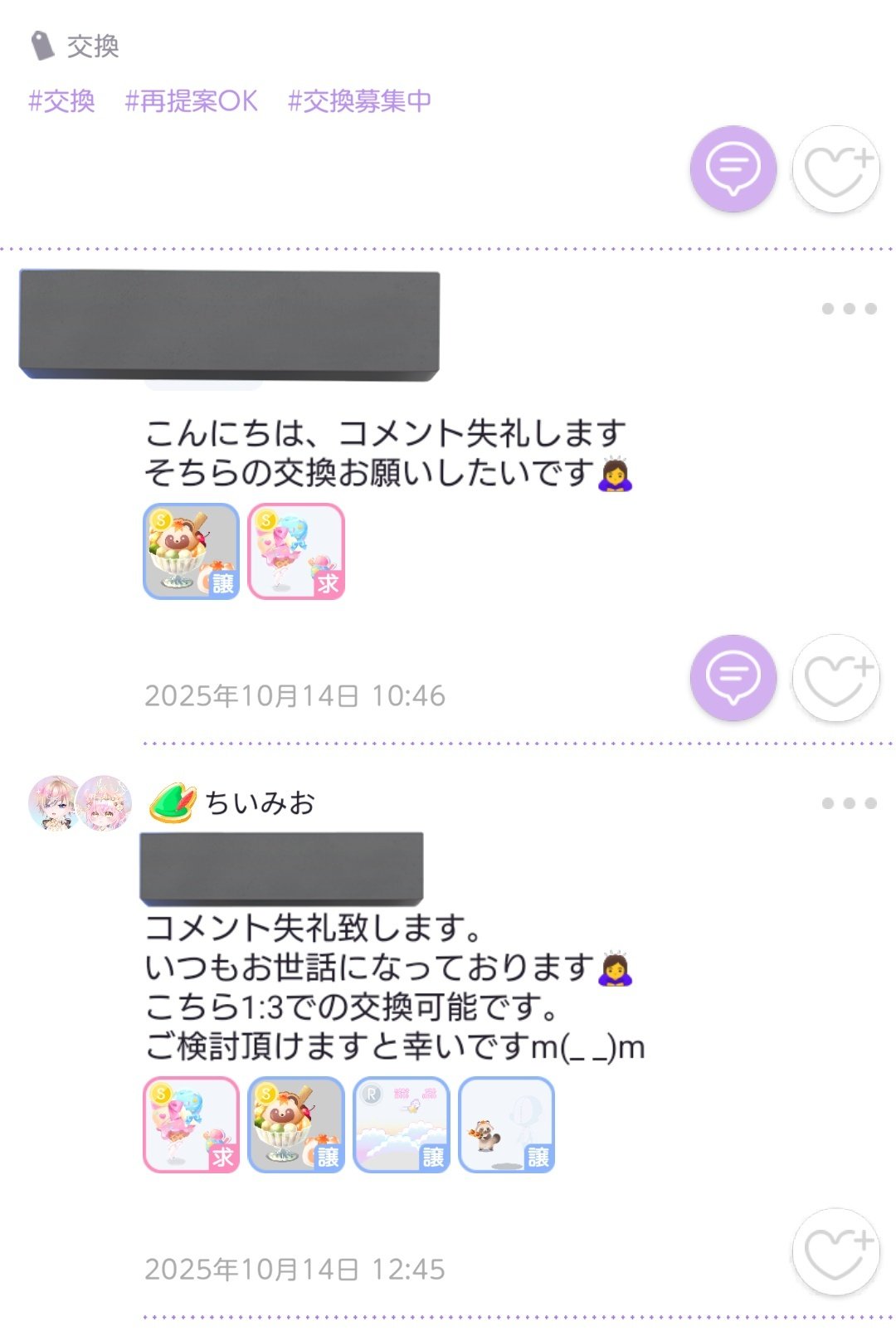Open the overflow menu on ちいみお's comment
The width and height of the screenshot is (896, 1331).
(849, 803)
